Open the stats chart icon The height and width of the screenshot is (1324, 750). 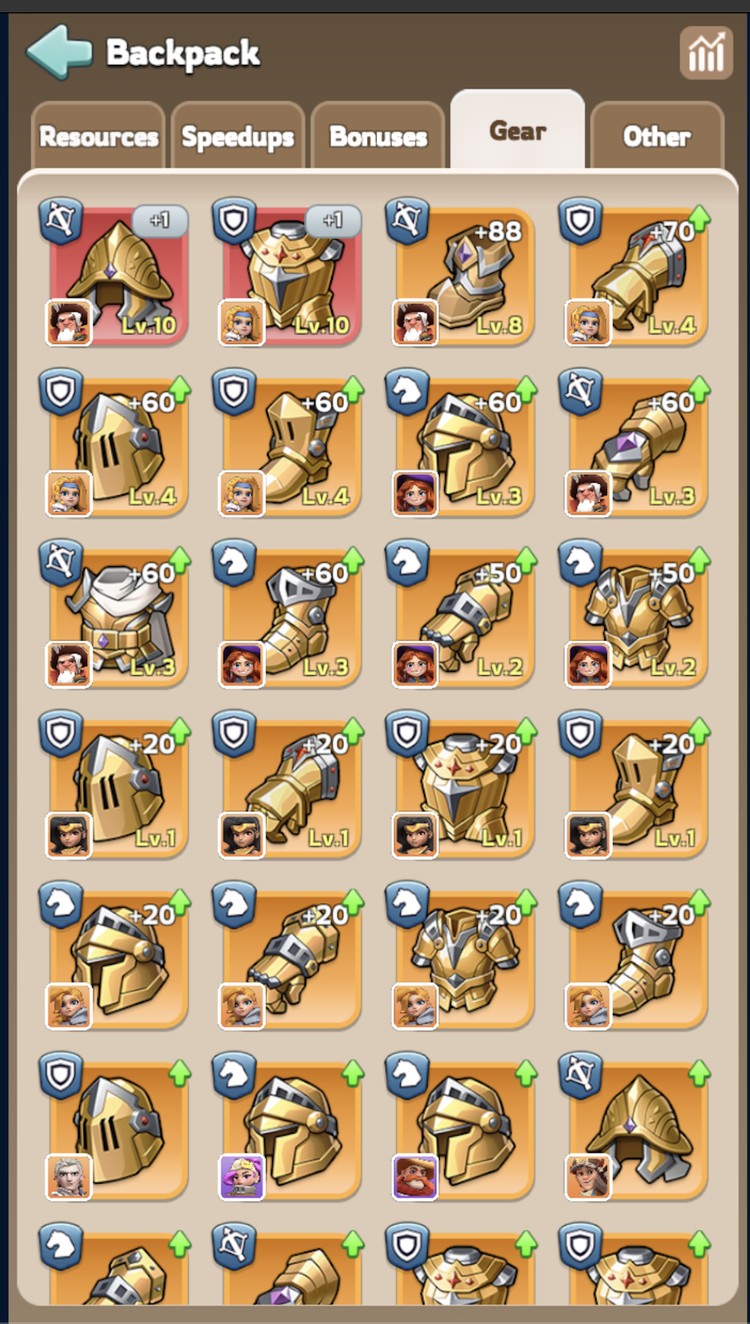706,53
